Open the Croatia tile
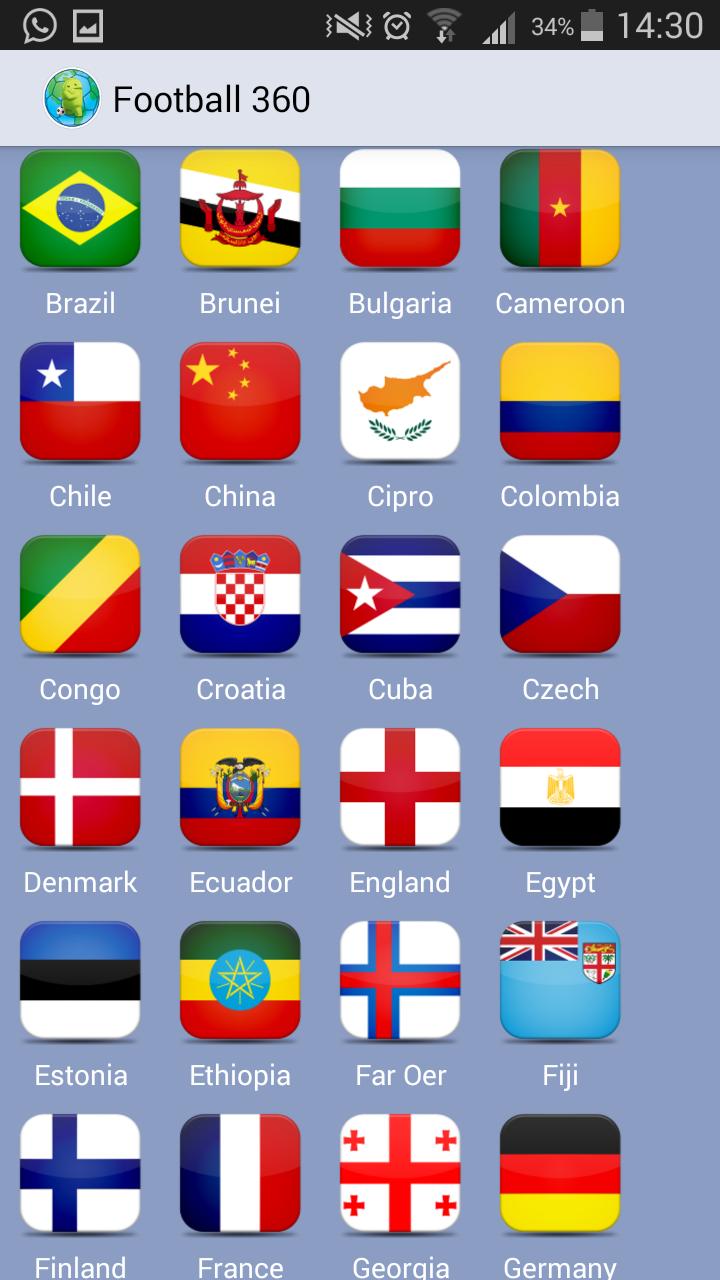This screenshot has height=1280, width=720. [240, 595]
